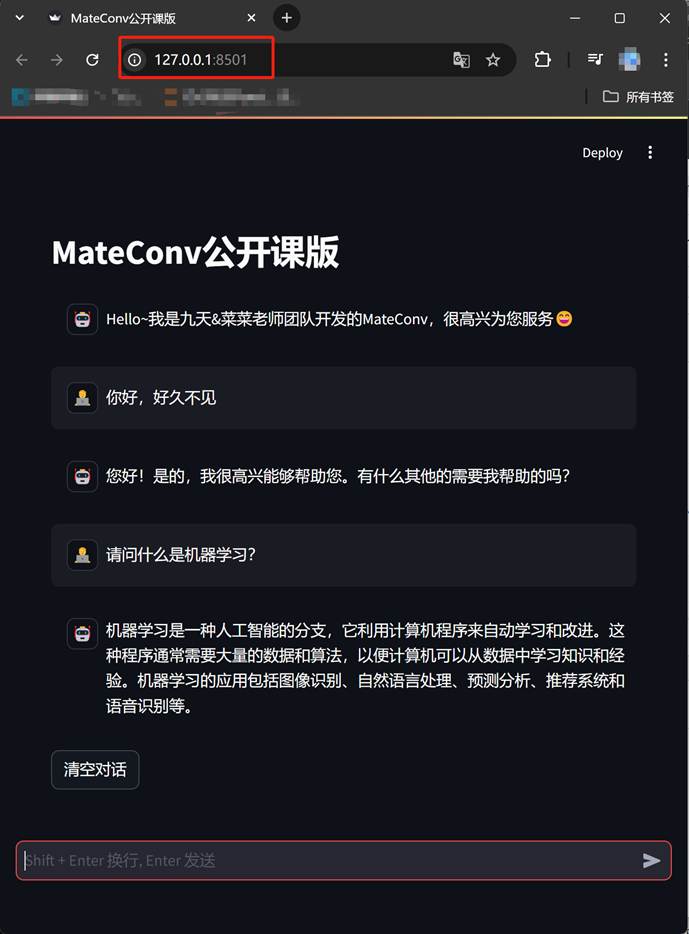Close the MateConv公开课版 tab
Viewport: 689px width, 934px height.
[251, 18]
